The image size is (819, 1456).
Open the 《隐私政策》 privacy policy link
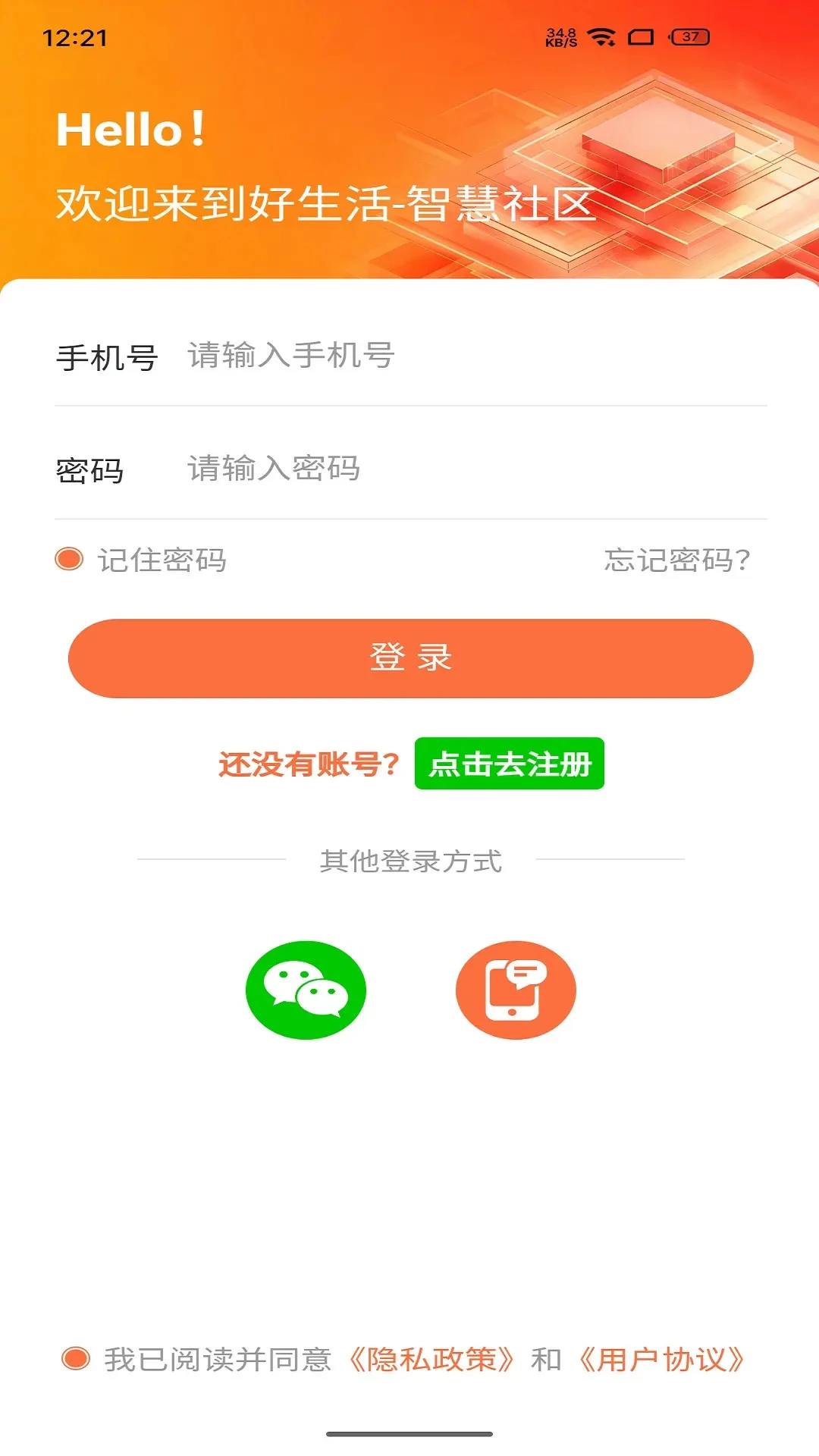click(432, 1360)
